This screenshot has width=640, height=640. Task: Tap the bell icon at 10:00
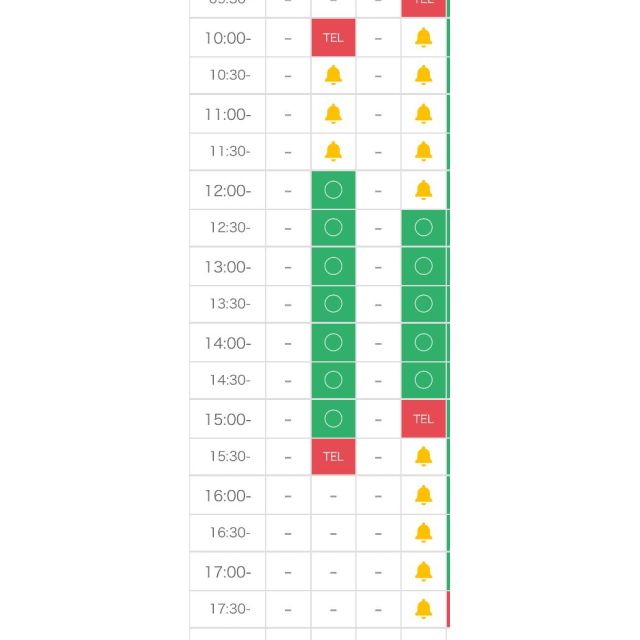click(x=423, y=38)
